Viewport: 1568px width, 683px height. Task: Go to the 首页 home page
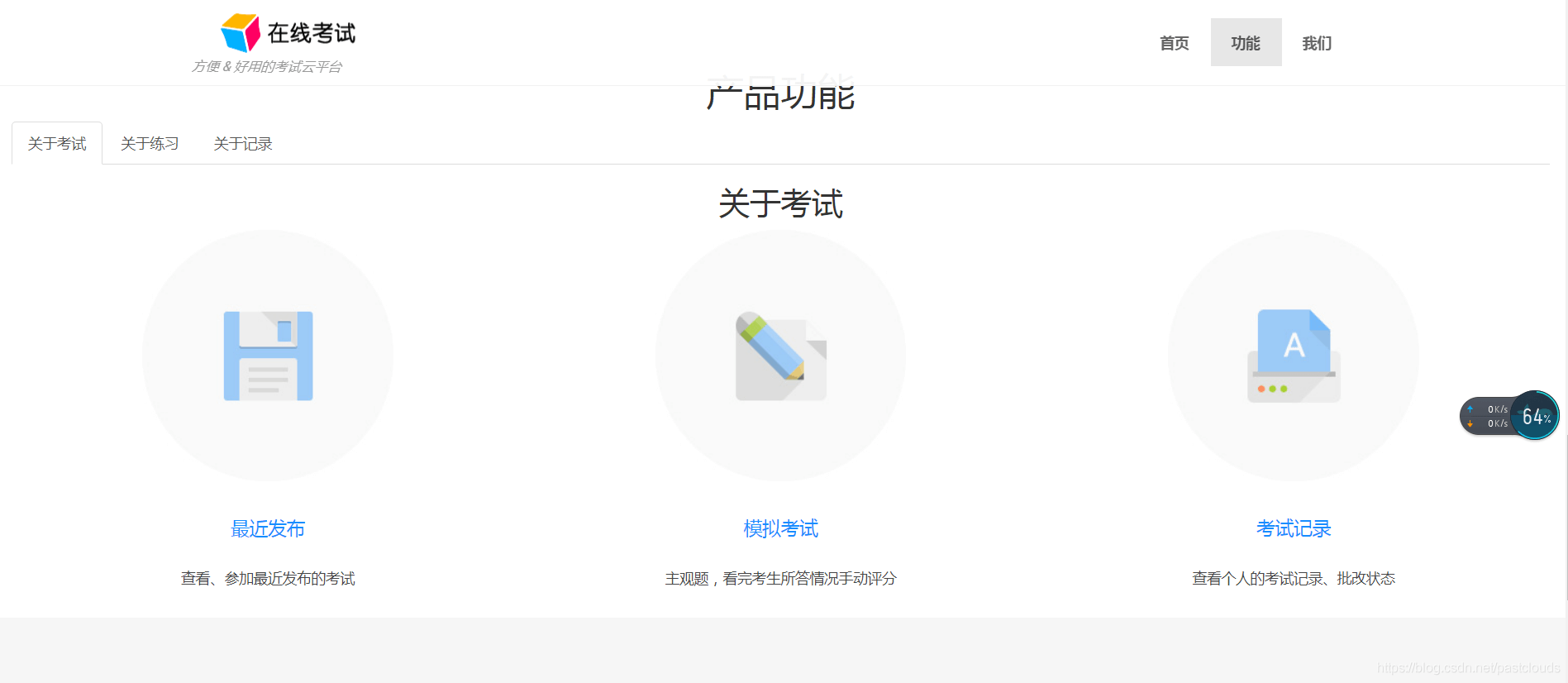(x=1174, y=43)
